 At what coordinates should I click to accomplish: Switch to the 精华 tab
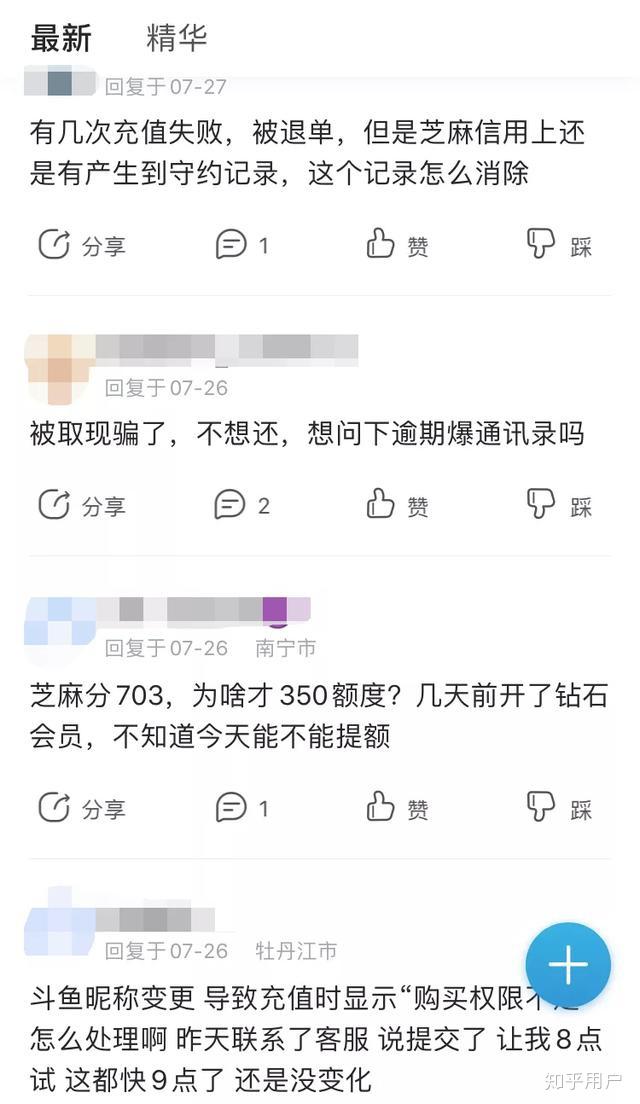176,38
